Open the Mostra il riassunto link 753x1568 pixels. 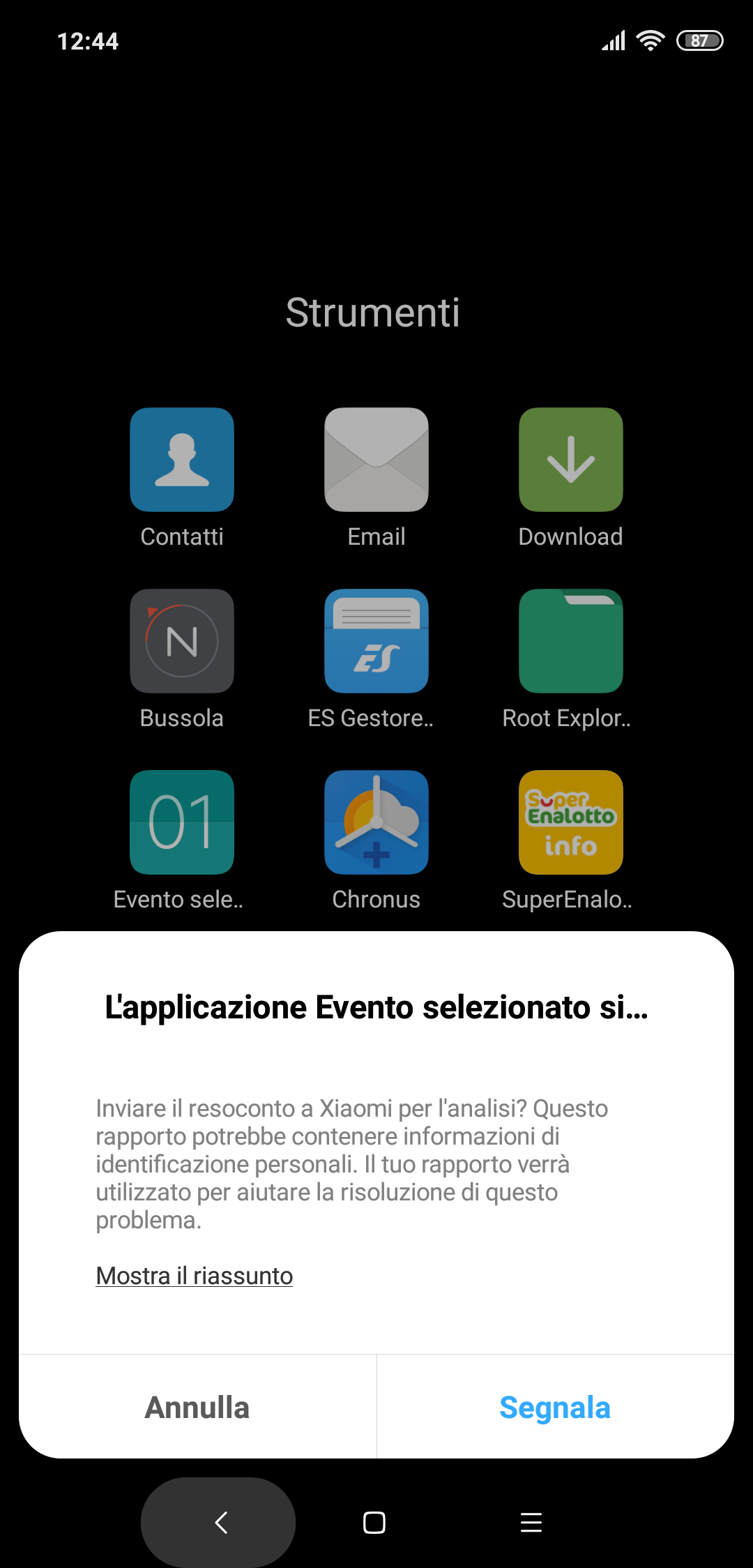[x=195, y=1276]
